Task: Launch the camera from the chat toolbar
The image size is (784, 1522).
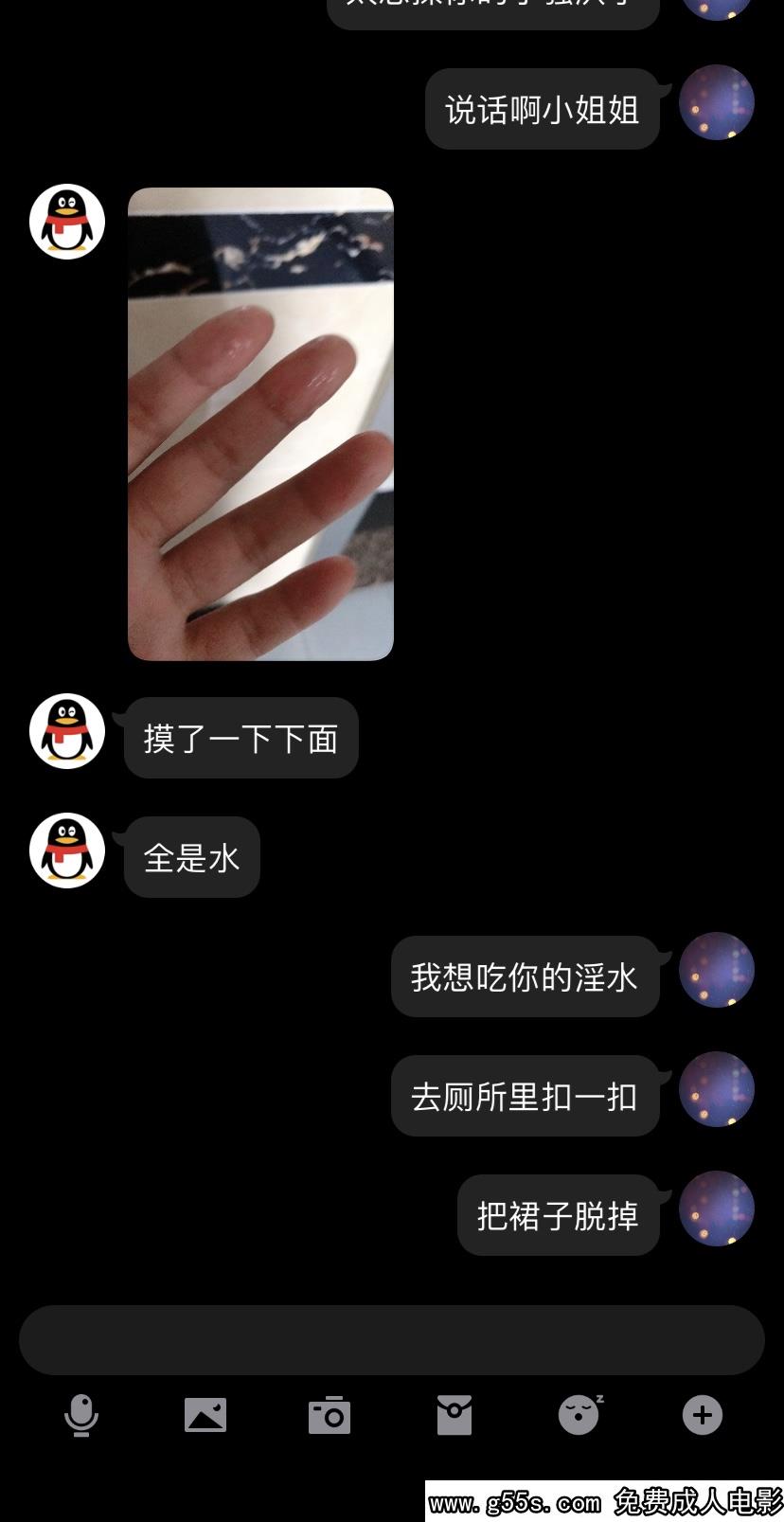Action: pos(330,1416)
